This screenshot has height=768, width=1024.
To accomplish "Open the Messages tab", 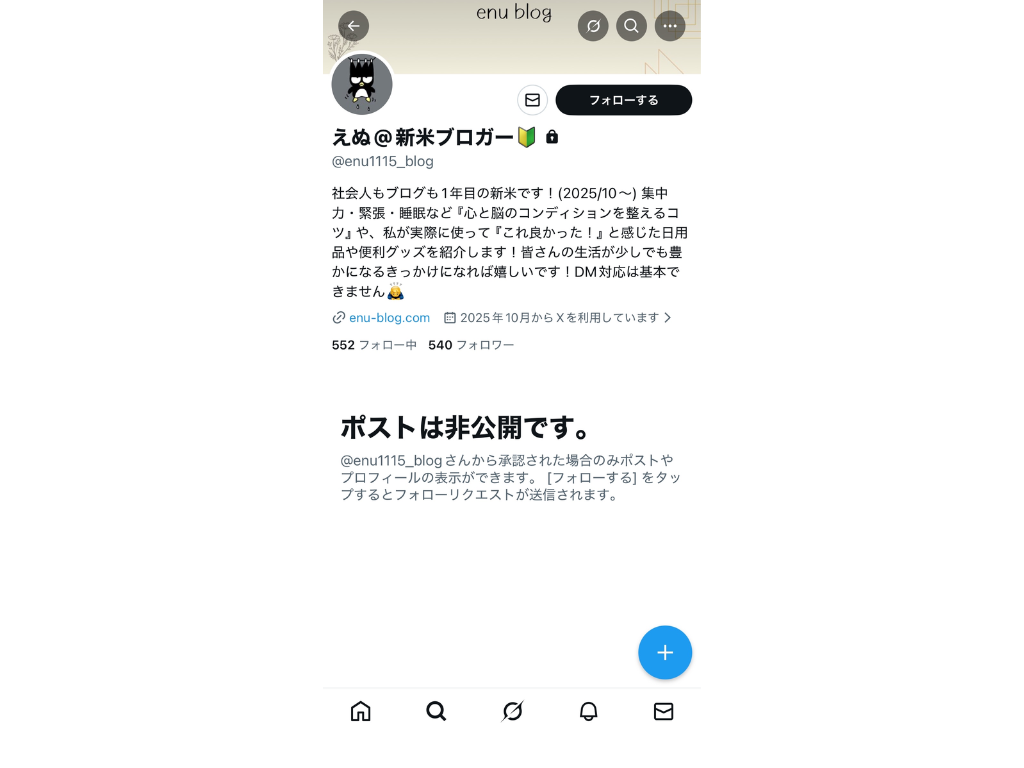I will click(x=663, y=711).
